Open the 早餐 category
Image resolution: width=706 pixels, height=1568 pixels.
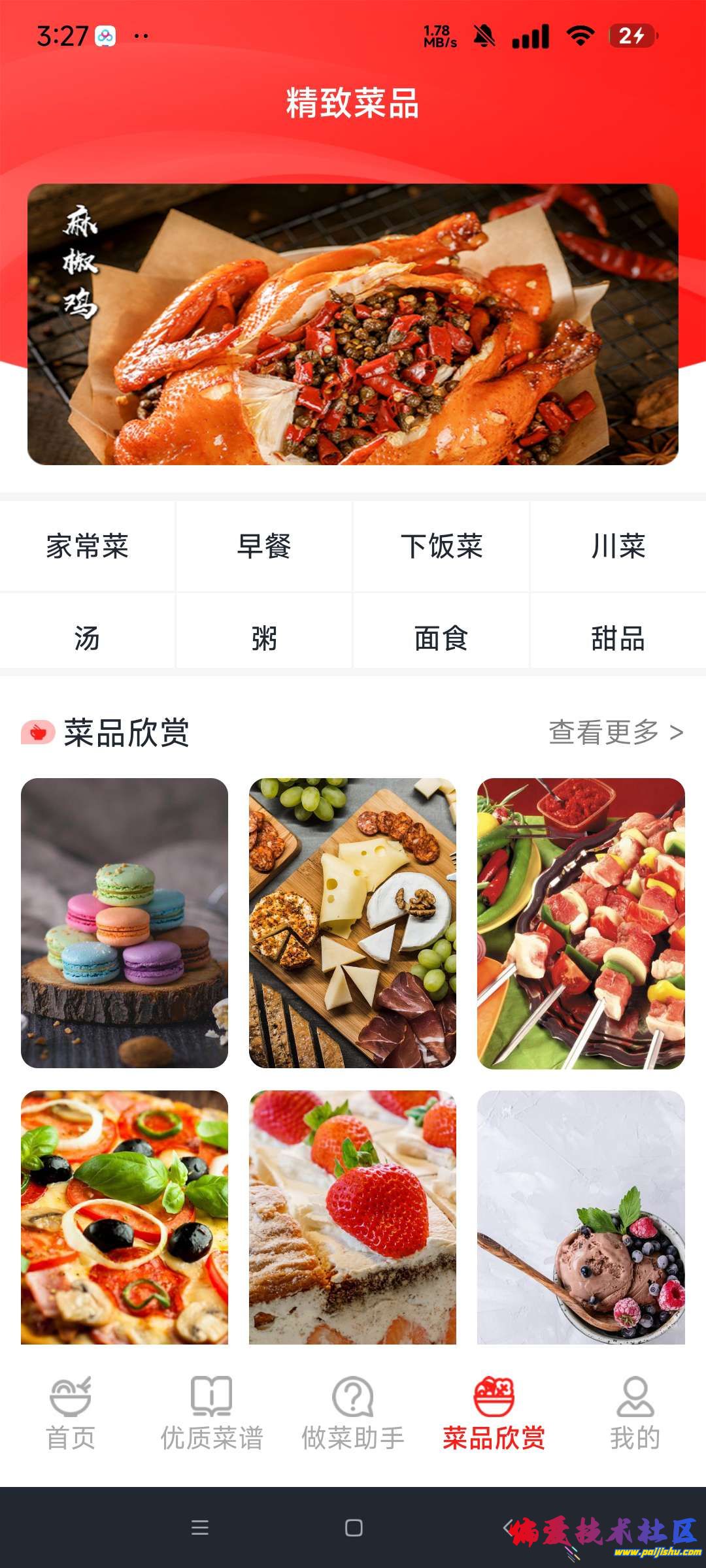click(264, 546)
